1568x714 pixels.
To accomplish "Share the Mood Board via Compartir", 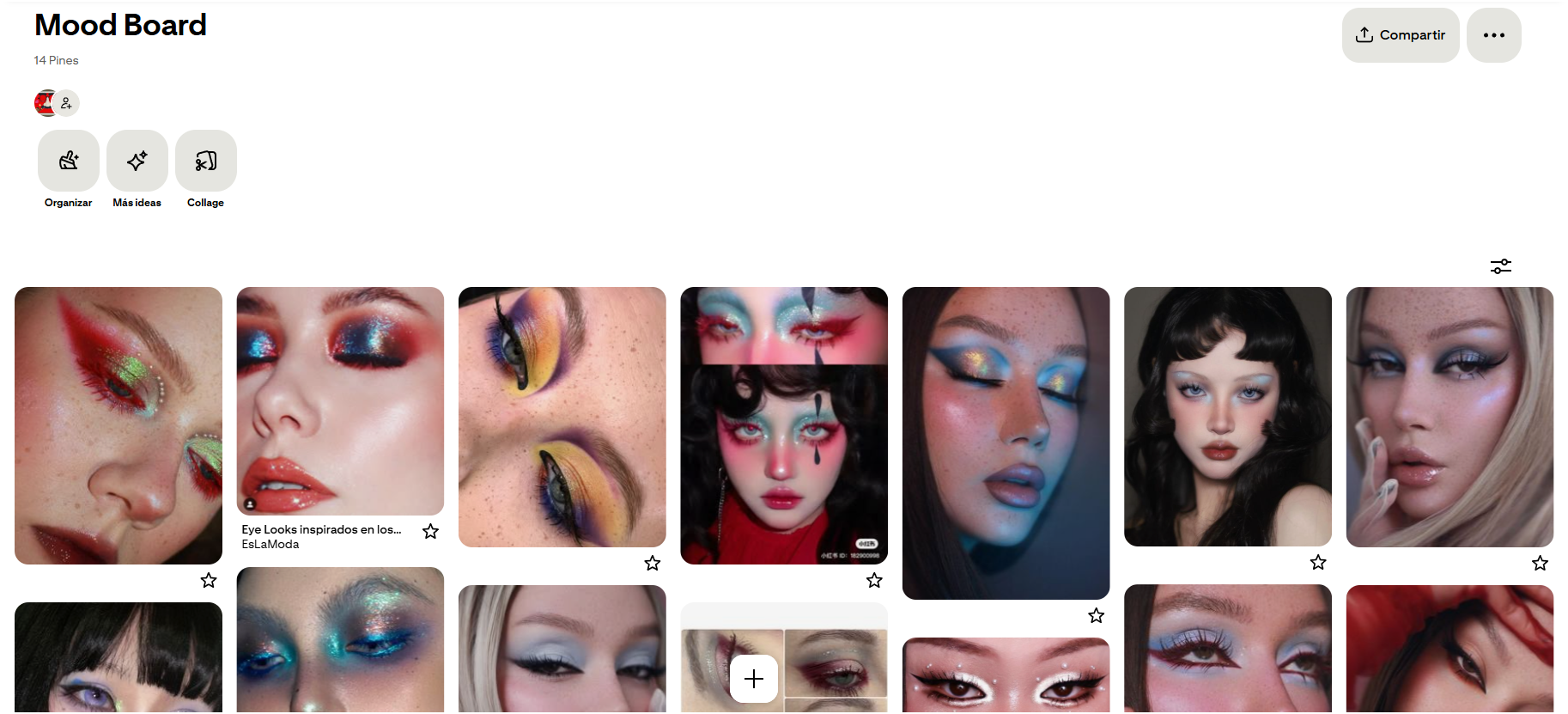I will (1400, 35).
